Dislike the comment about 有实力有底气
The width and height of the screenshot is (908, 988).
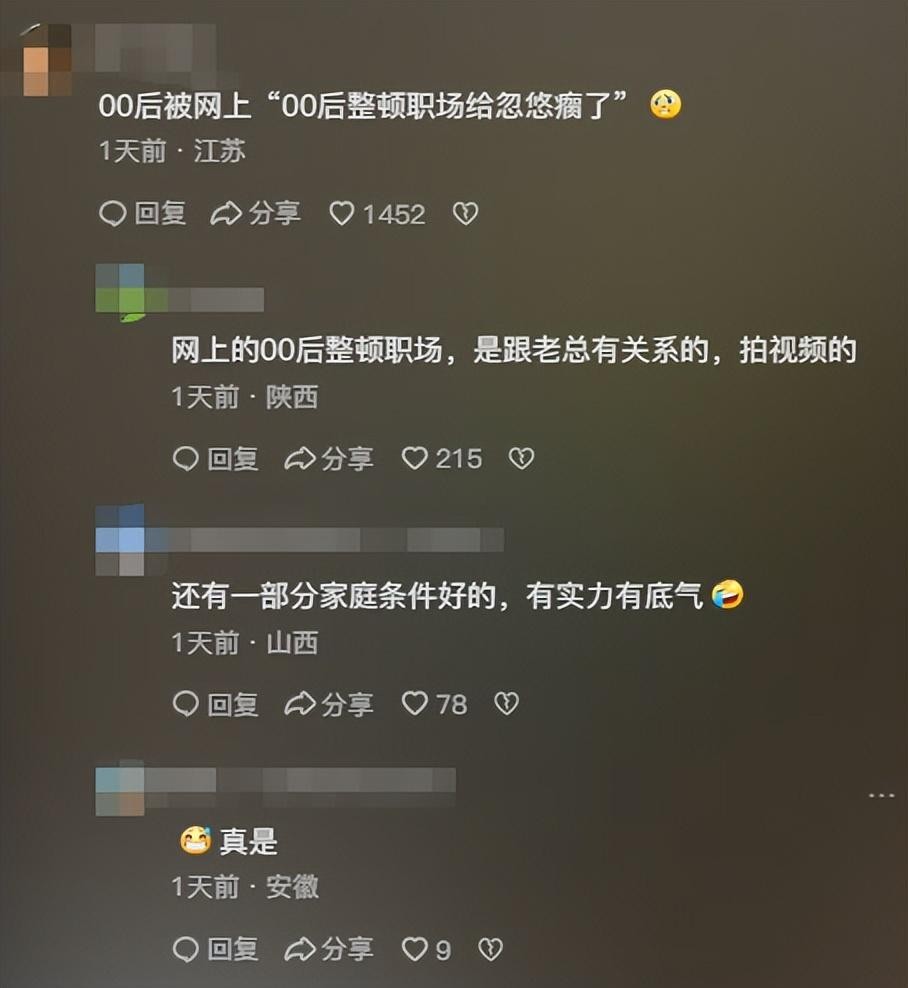coord(507,704)
